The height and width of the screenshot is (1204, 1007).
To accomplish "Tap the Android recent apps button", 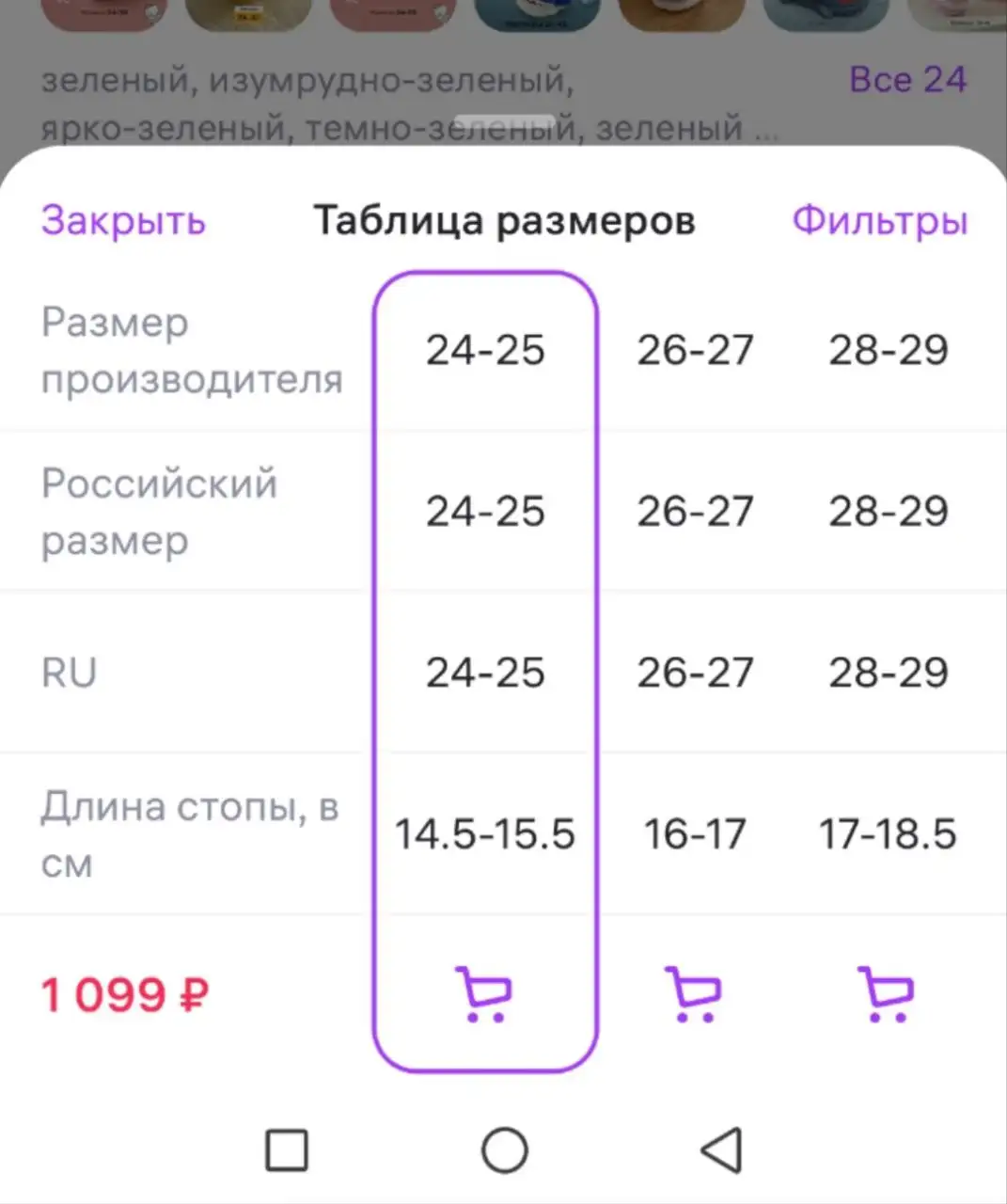I will (287, 1149).
